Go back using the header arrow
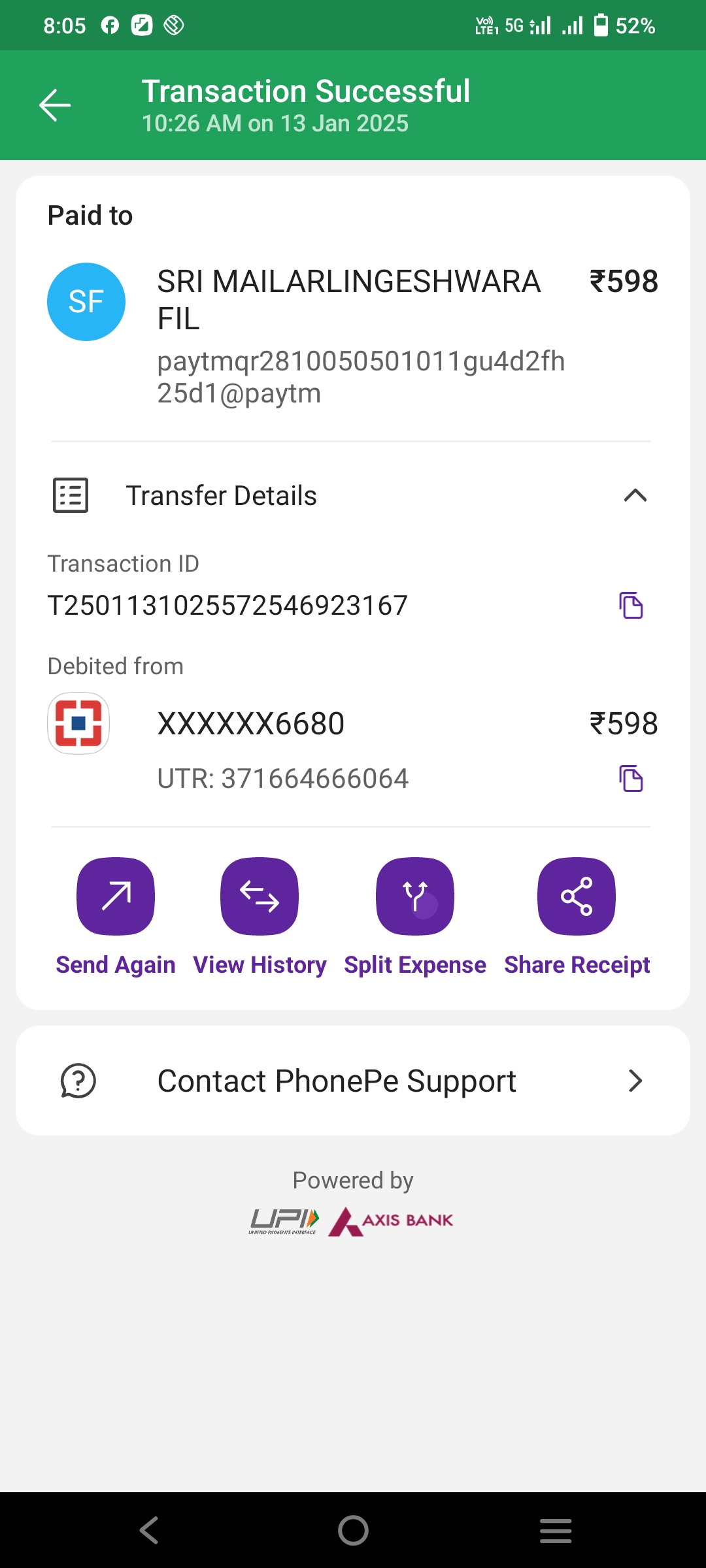 point(55,105)
